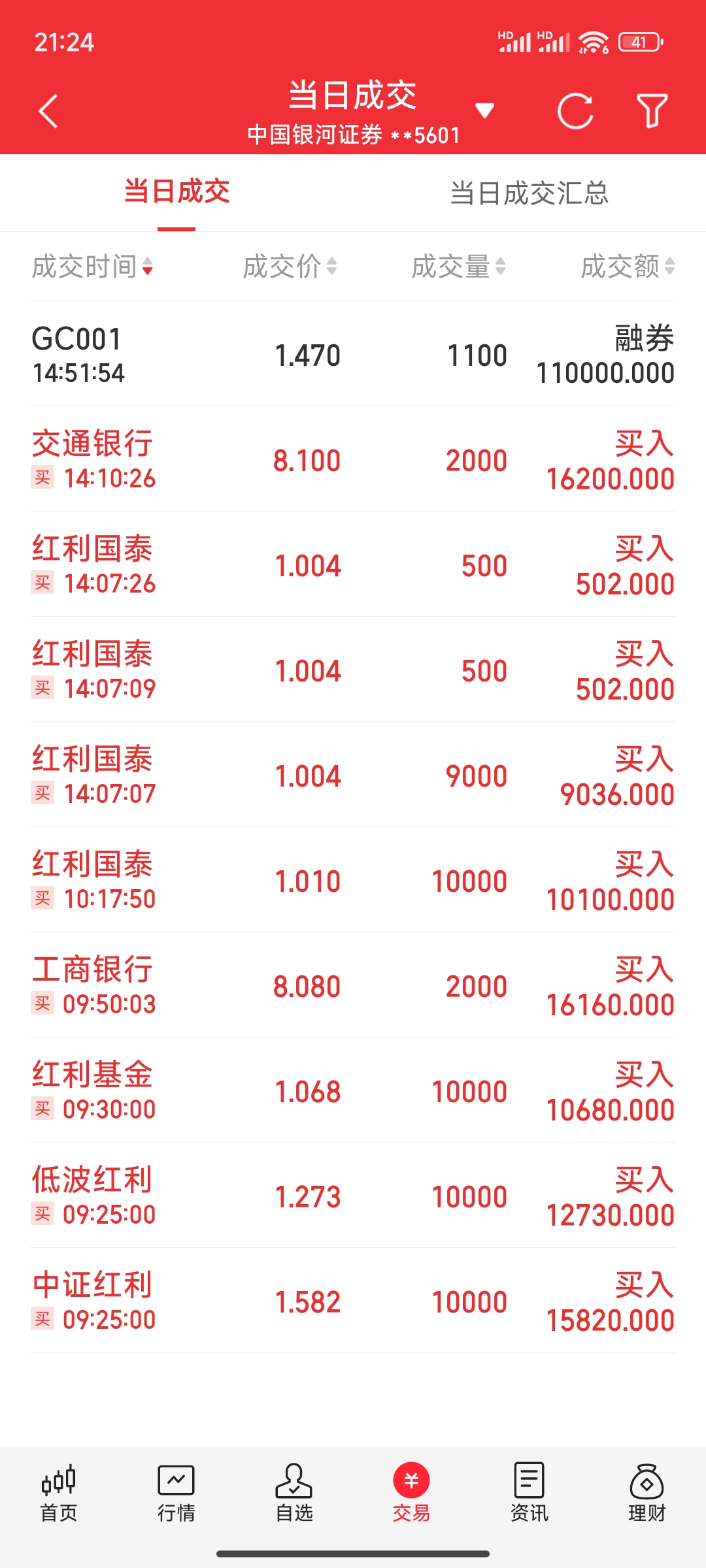The height and width of the screenshot is (1568, 706).
Task: Select the 当日成交 tab
Action: [x=176, y=192]
